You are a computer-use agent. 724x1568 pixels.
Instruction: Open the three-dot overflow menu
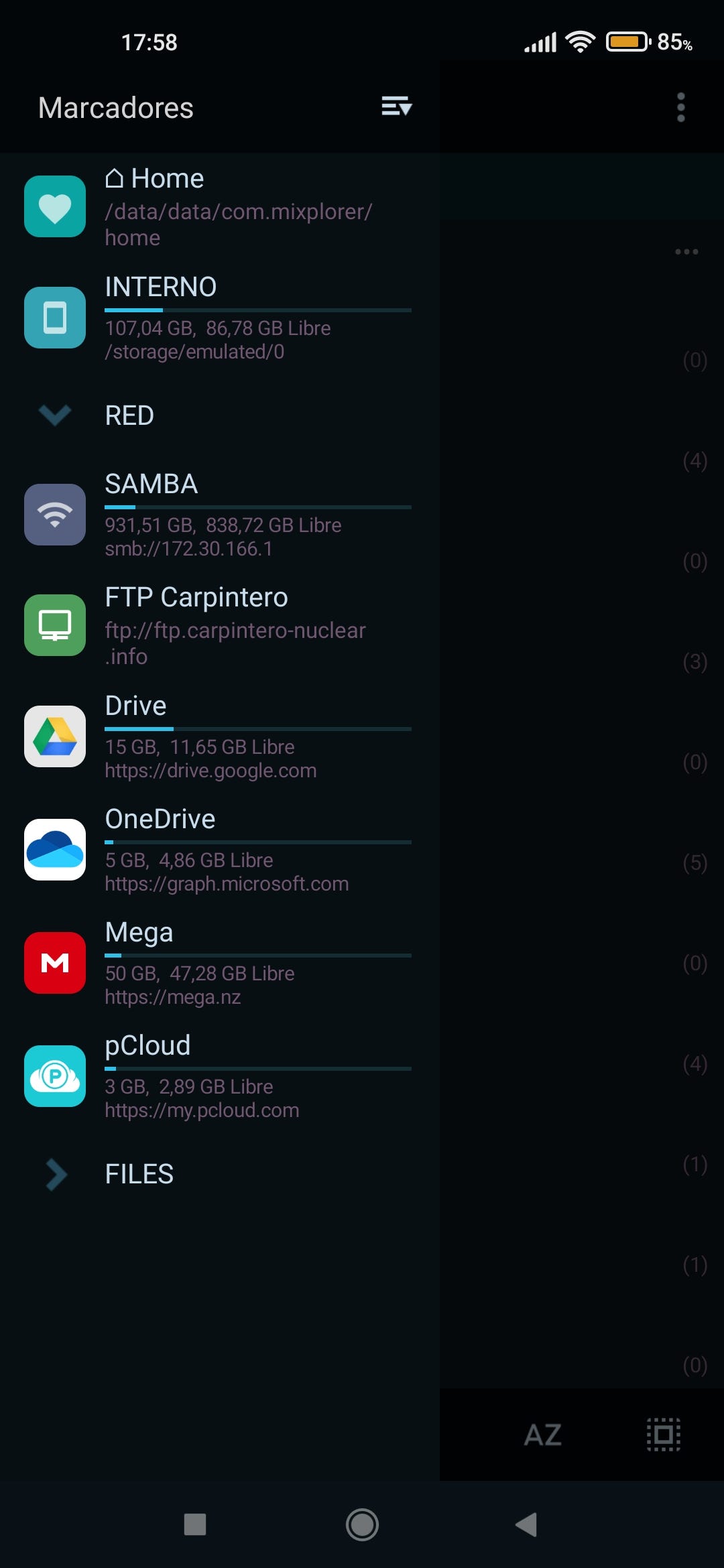click(680, 107)
